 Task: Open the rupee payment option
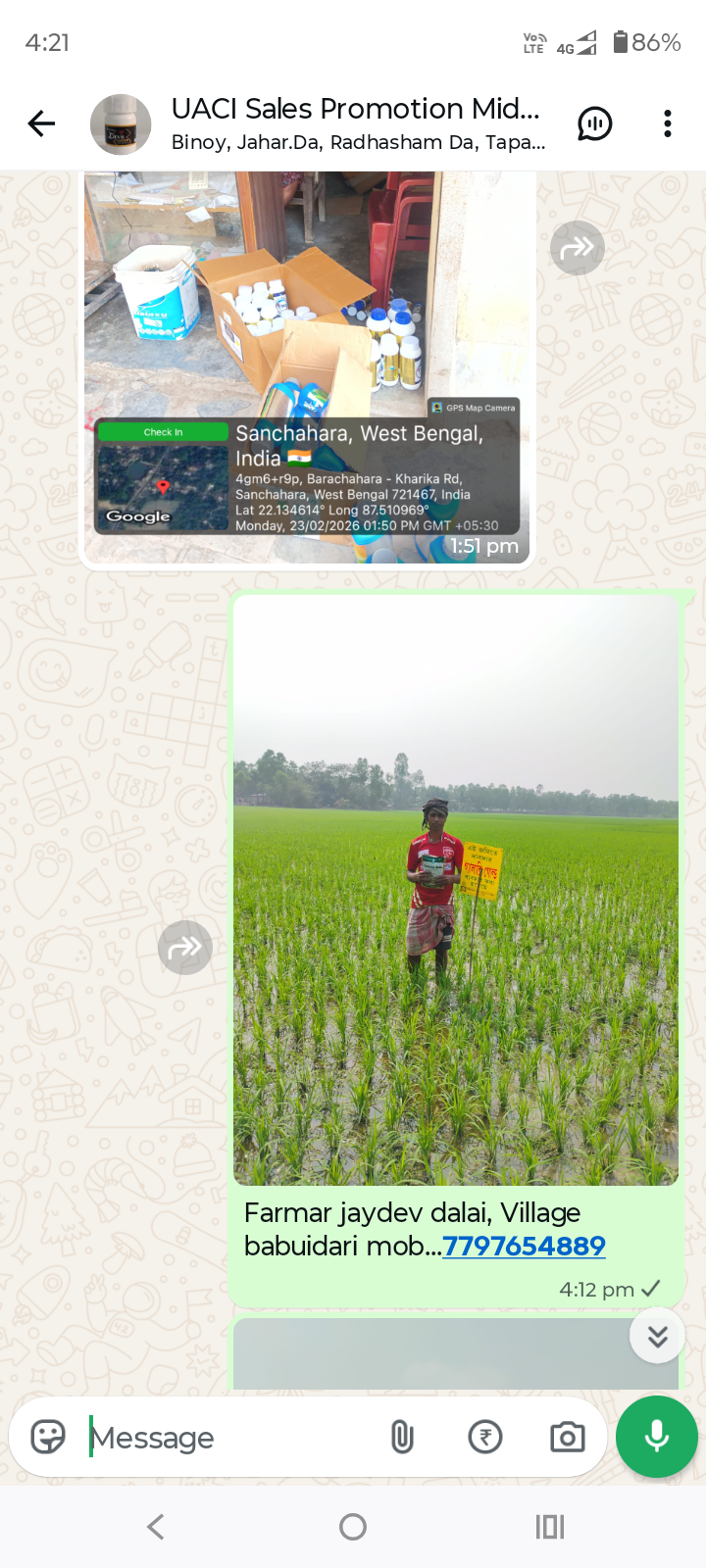pyautogui.click(x=485, y=1437)
